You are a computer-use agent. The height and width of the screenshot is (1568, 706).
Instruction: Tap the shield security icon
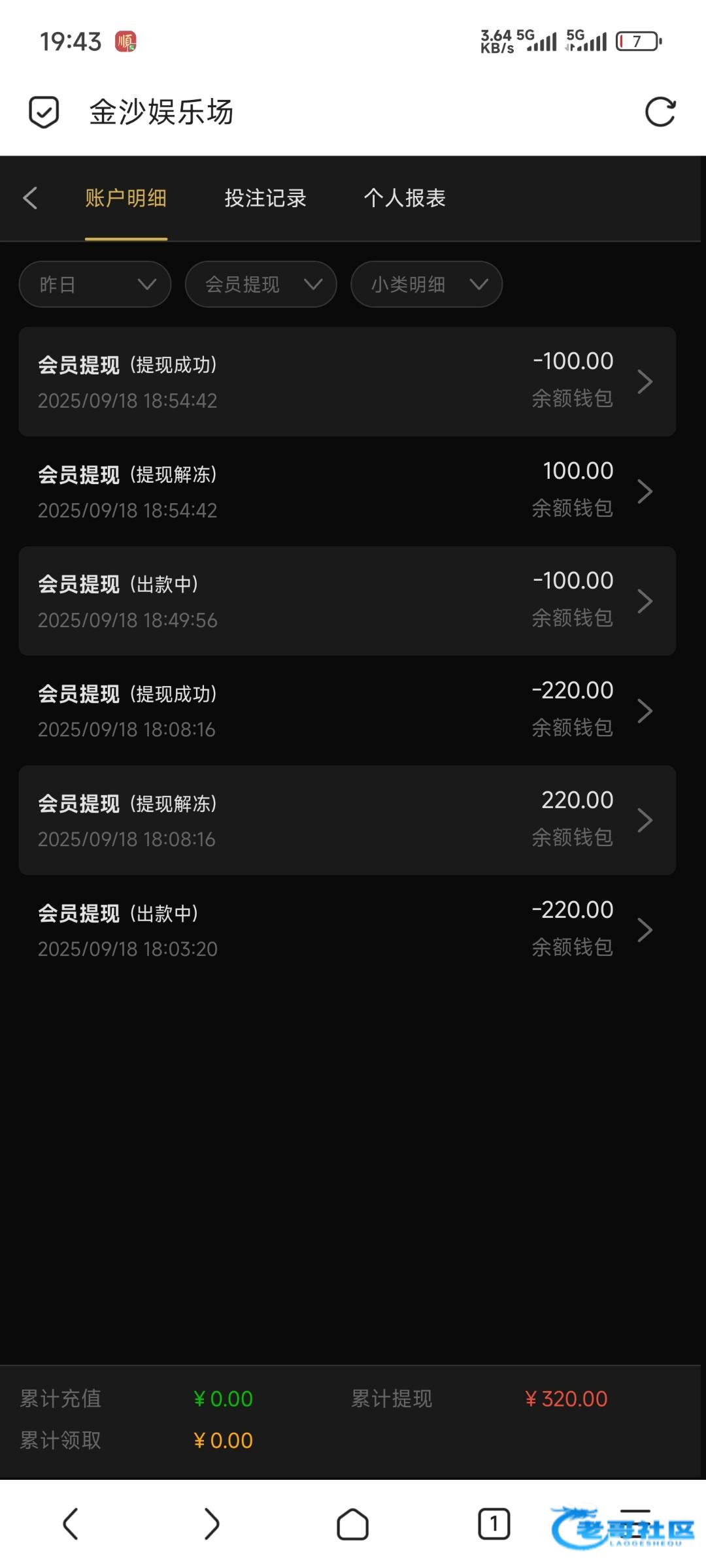(44, 112)
